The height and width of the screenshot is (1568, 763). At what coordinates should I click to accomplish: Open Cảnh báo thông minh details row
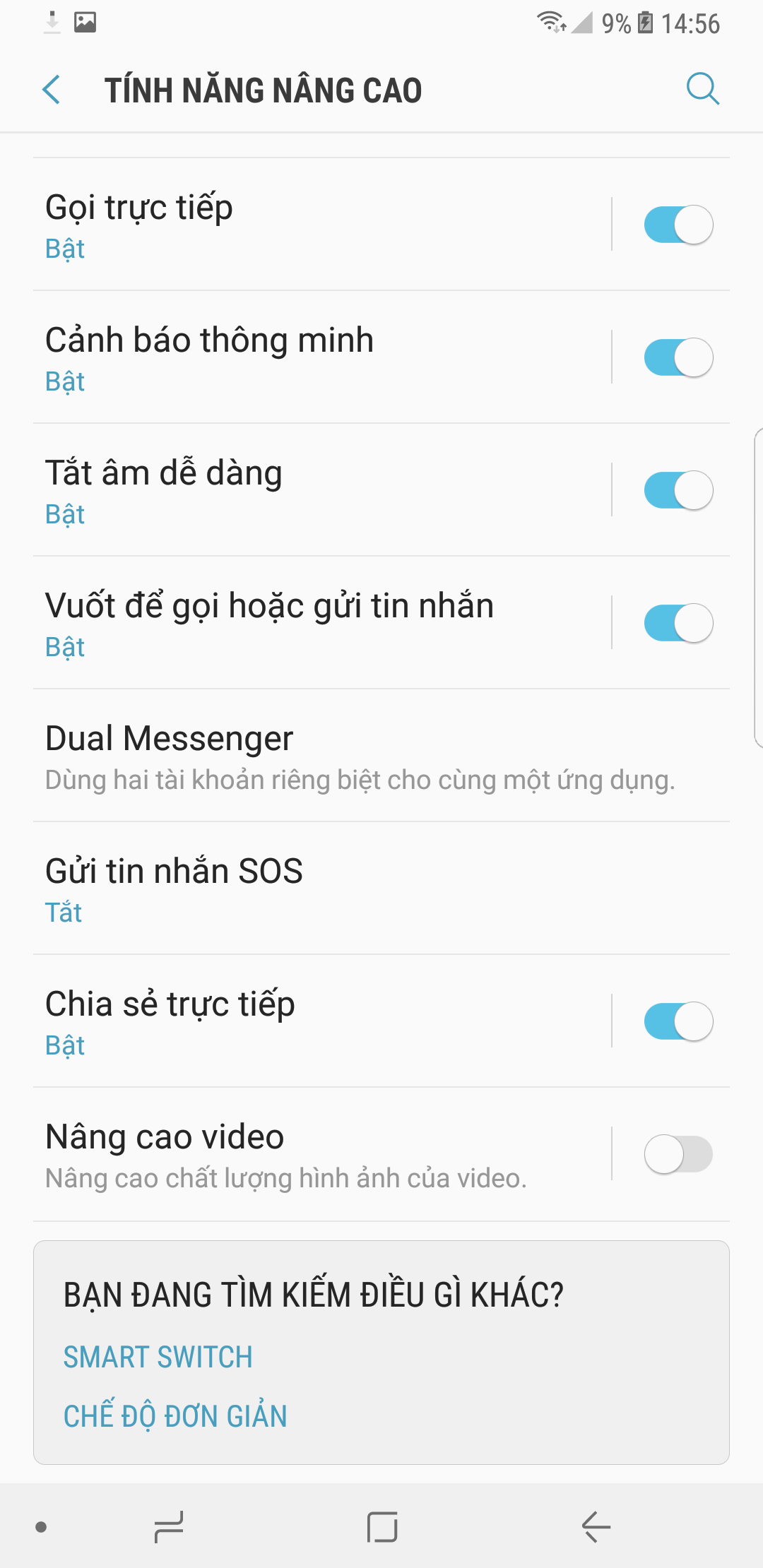321,357
